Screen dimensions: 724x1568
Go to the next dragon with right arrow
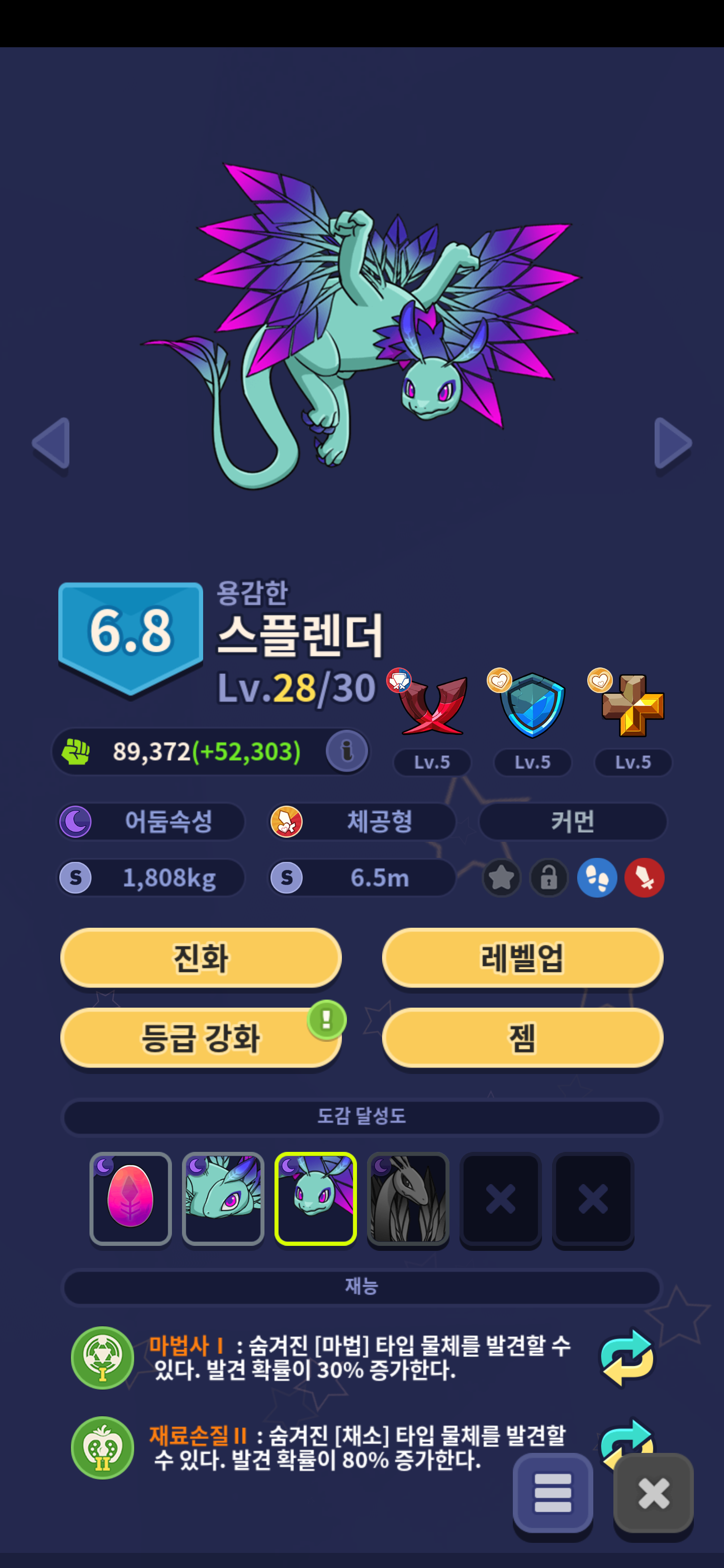[x=672, y=443]
